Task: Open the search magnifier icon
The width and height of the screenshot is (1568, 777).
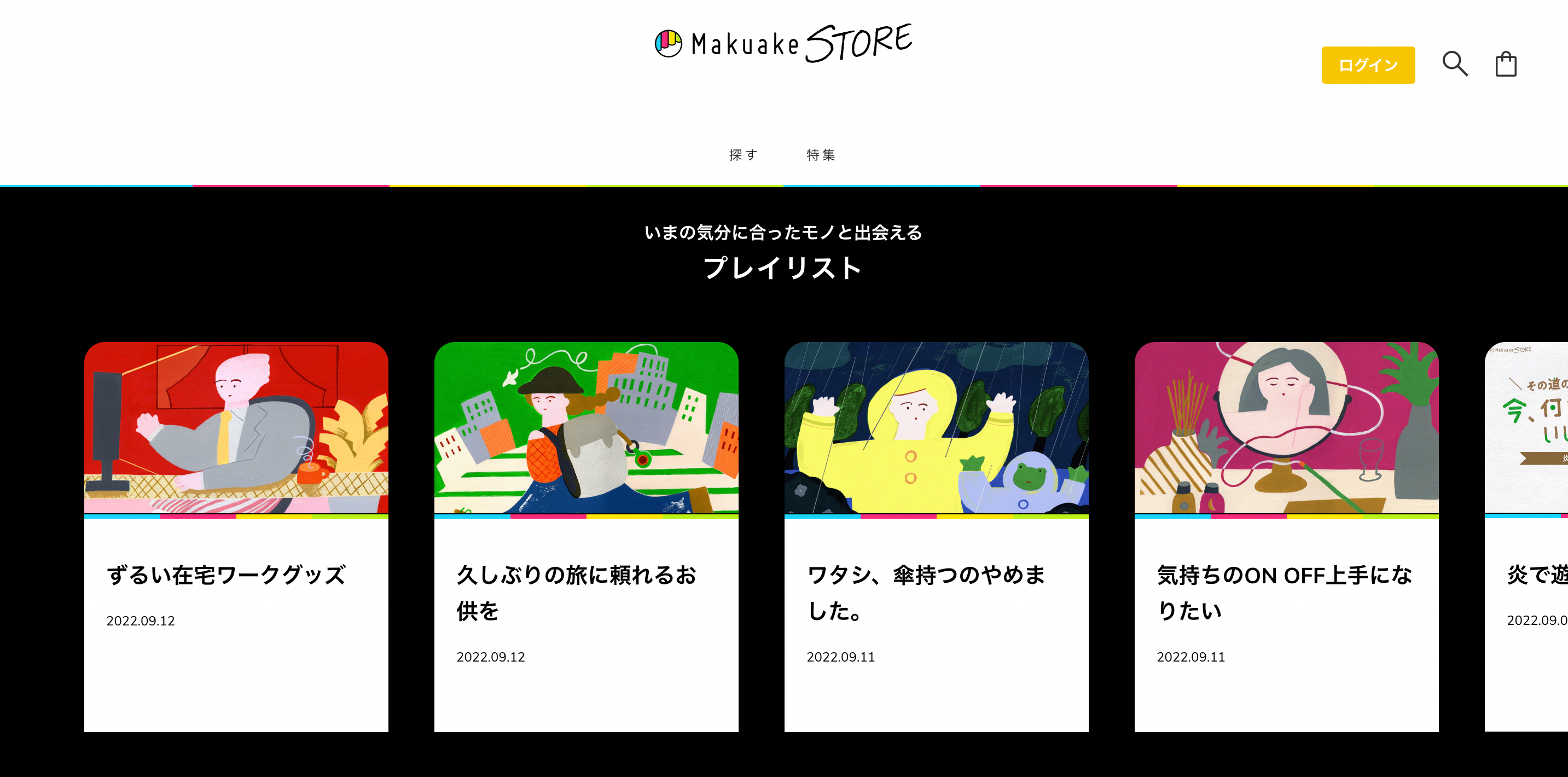Action: tap(1455, 64)
